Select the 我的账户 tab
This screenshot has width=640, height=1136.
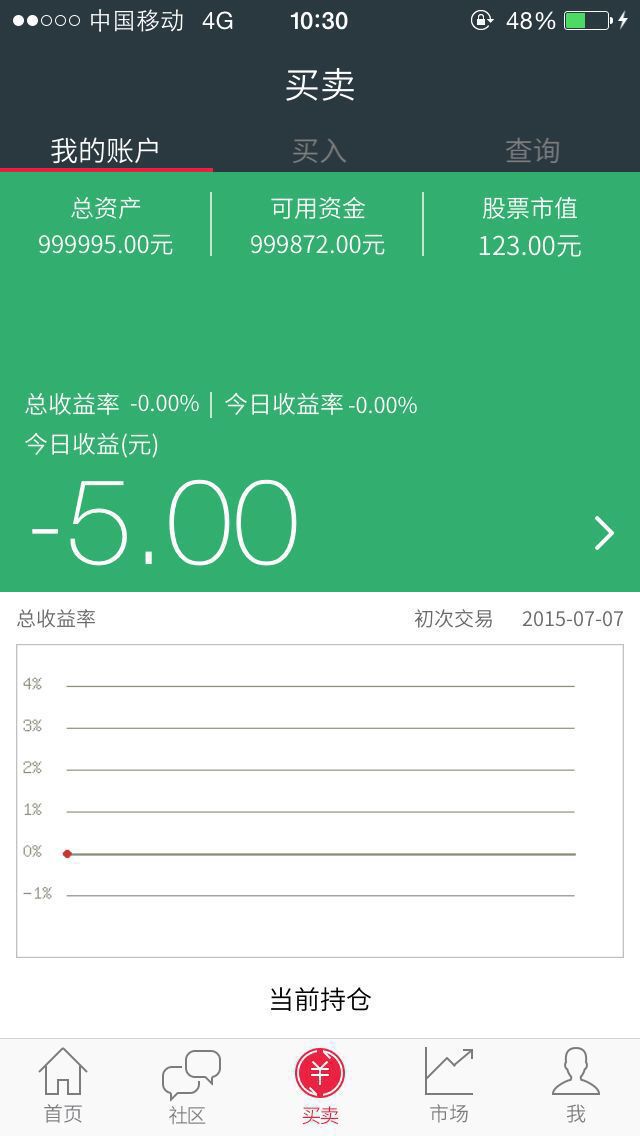coord(106,151)
